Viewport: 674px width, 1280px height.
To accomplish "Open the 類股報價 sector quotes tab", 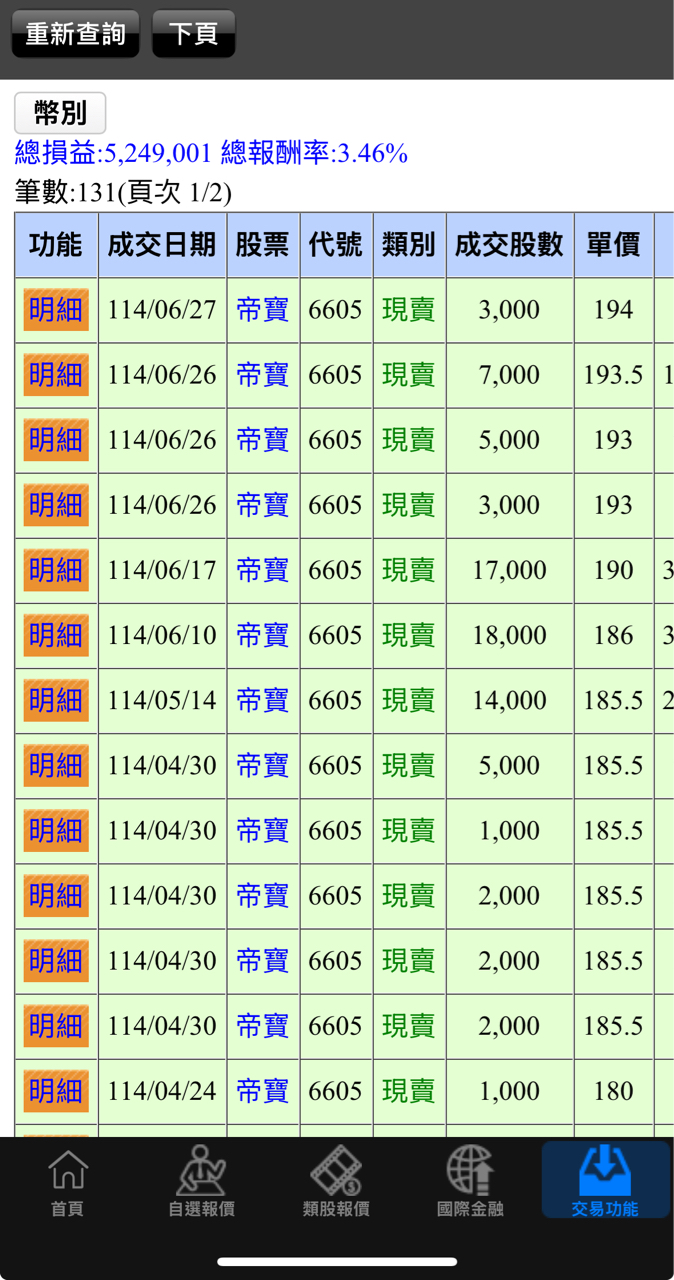I will (x=336, y=1182).
